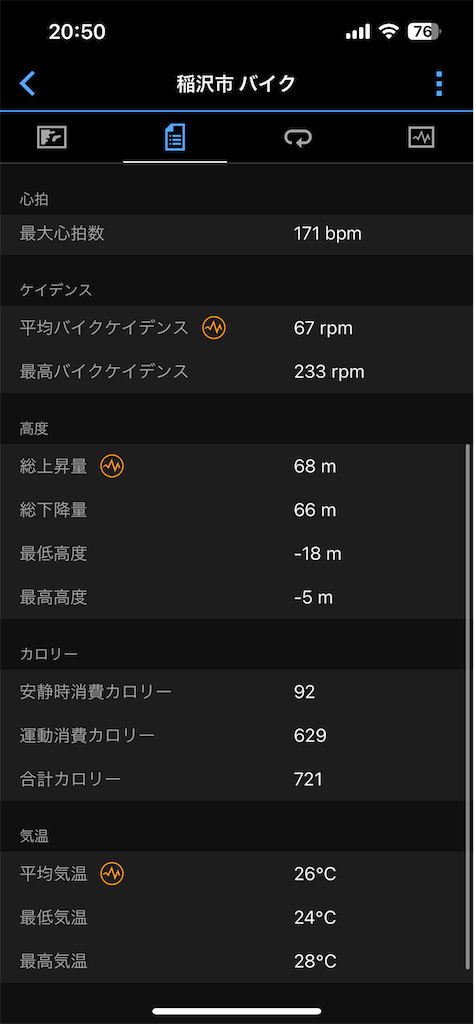Image resolution: width=474 pixels, height=1024 pixels.
Task: Go back using the blue arrow
Action: click(27, 84)
